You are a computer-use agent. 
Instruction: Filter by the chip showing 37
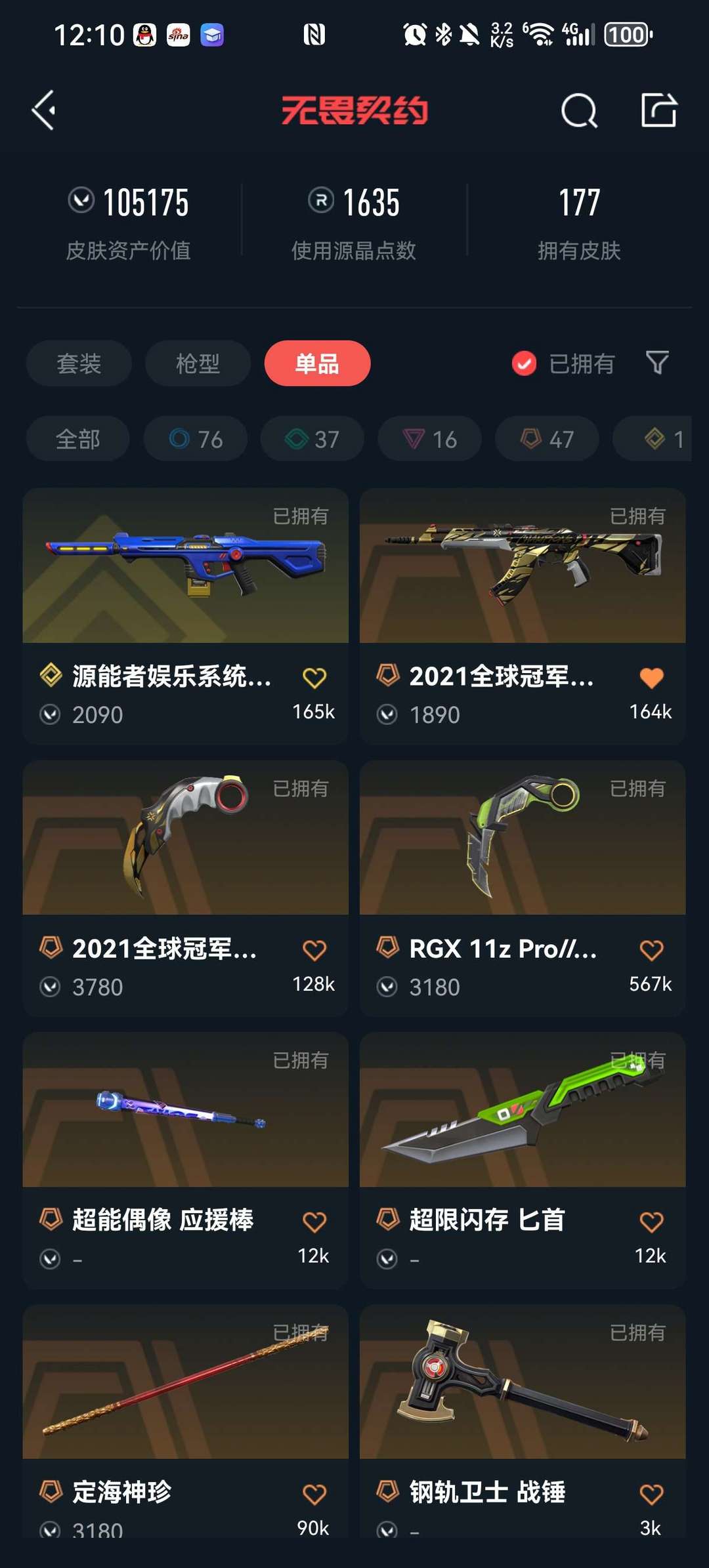(x=312, y=439)
